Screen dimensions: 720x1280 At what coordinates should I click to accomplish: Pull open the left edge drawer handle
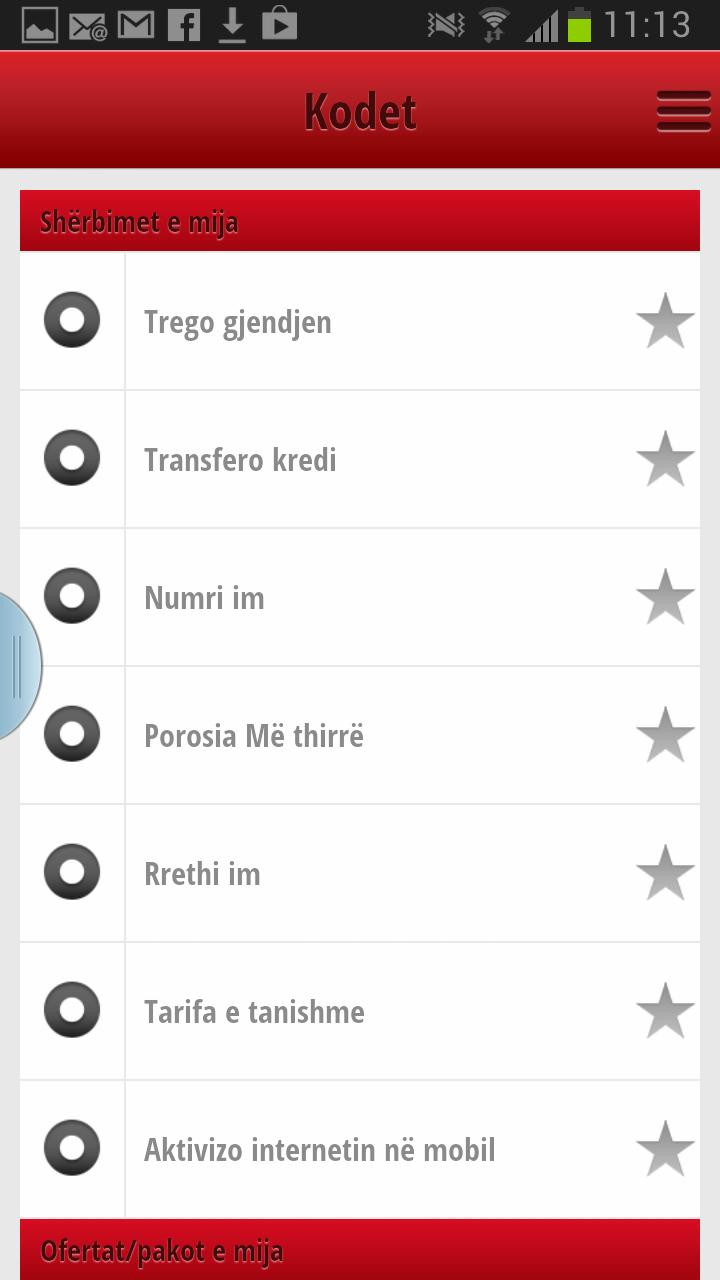[15, 665]
